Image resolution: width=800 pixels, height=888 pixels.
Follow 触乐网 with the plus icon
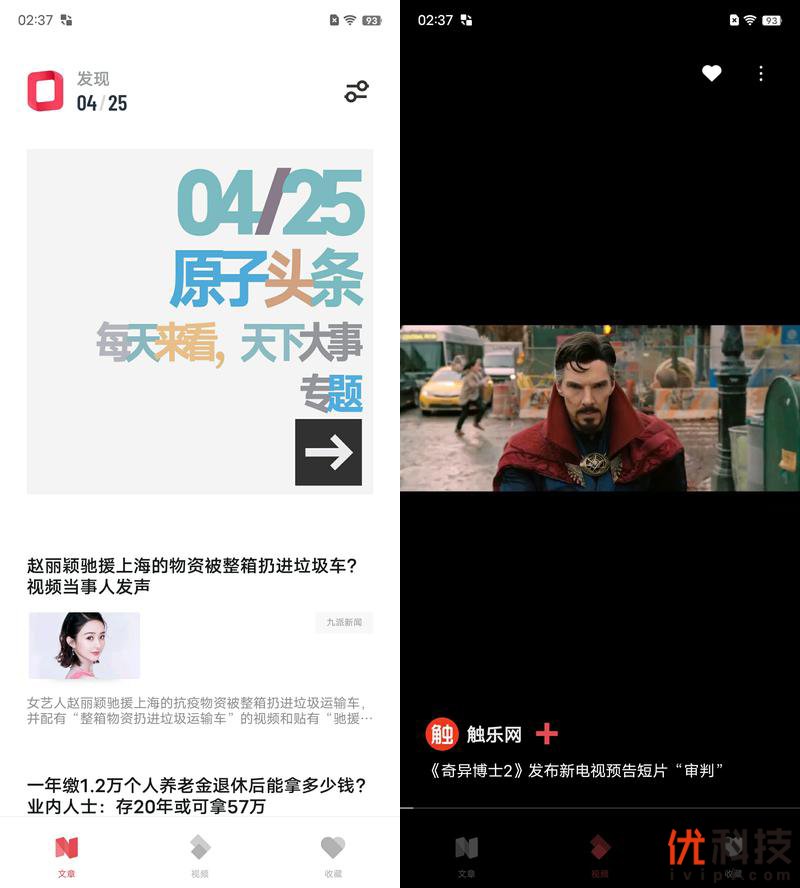tap(546, 734)
